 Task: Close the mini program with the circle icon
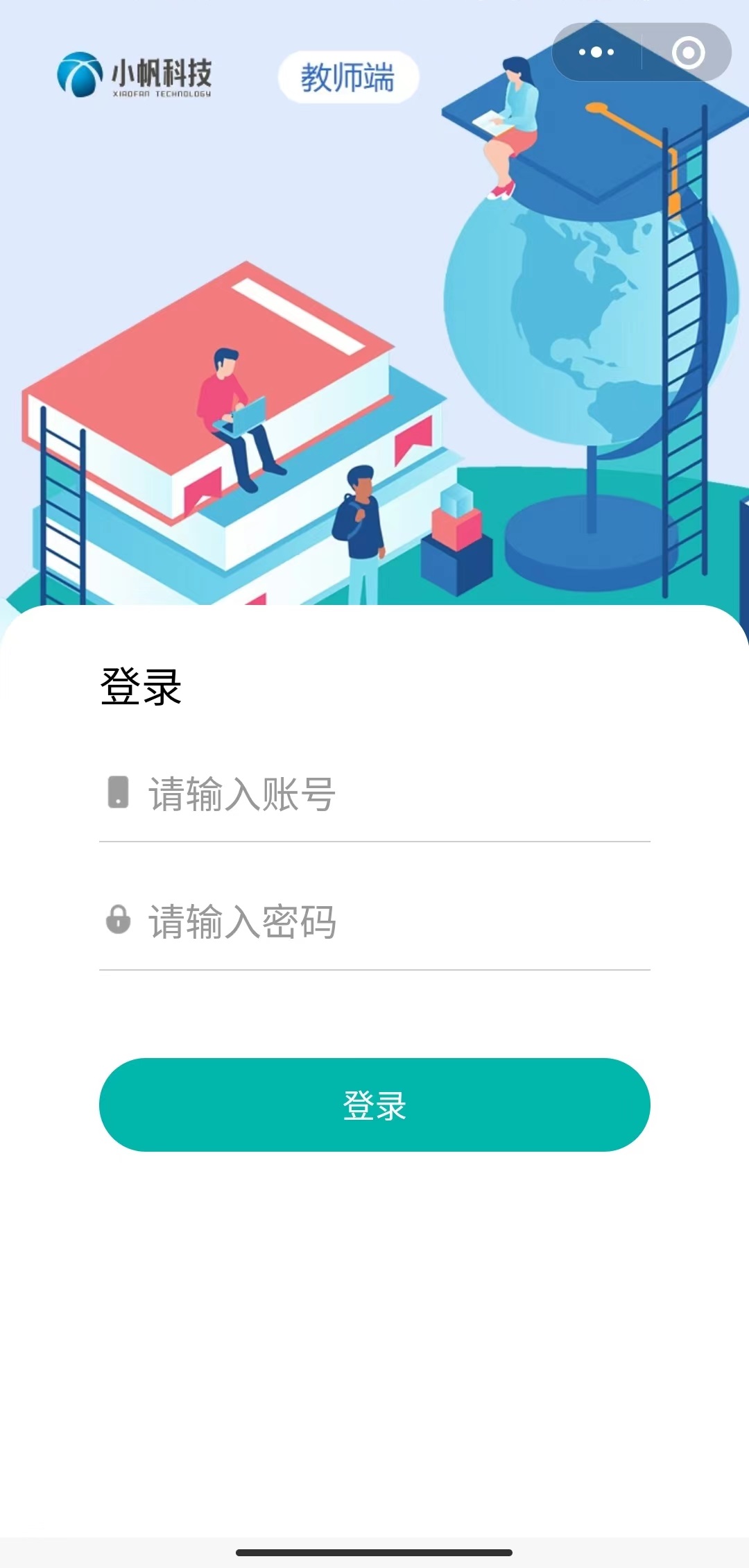688,53
